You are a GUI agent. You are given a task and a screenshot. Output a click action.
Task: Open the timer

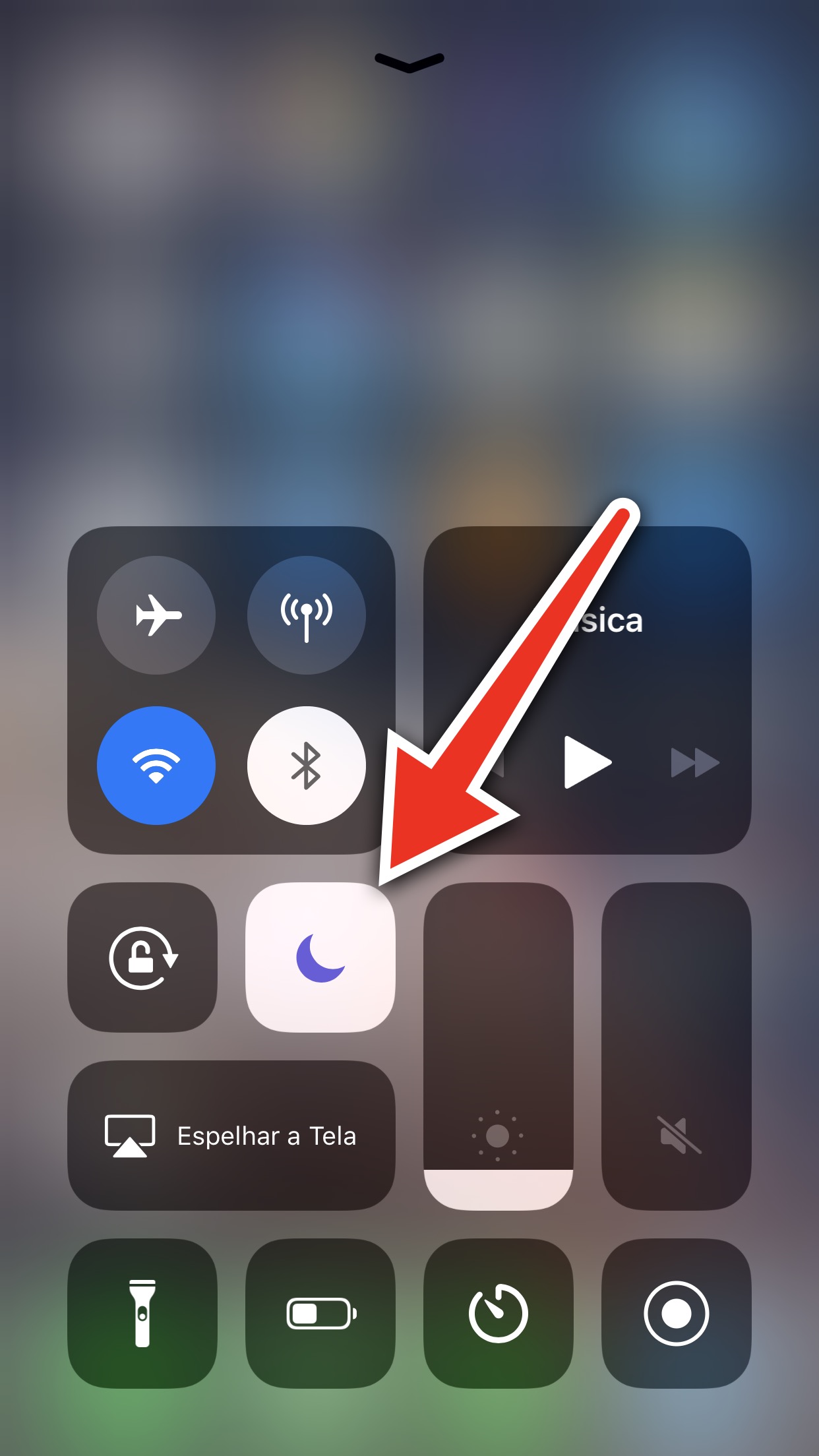click(499, 1313)
